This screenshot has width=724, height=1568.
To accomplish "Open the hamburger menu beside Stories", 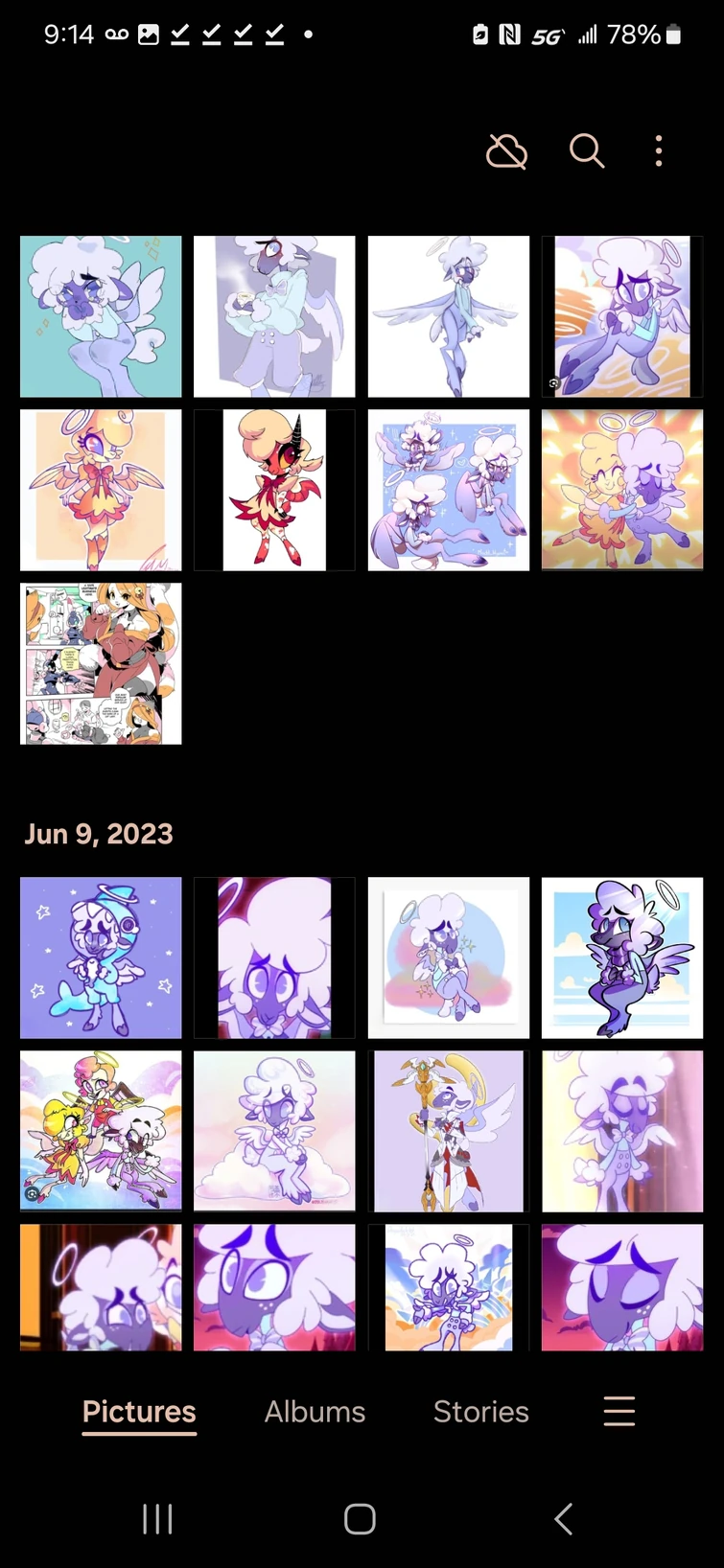I will pyautogui.click(x=619, y=1411).
